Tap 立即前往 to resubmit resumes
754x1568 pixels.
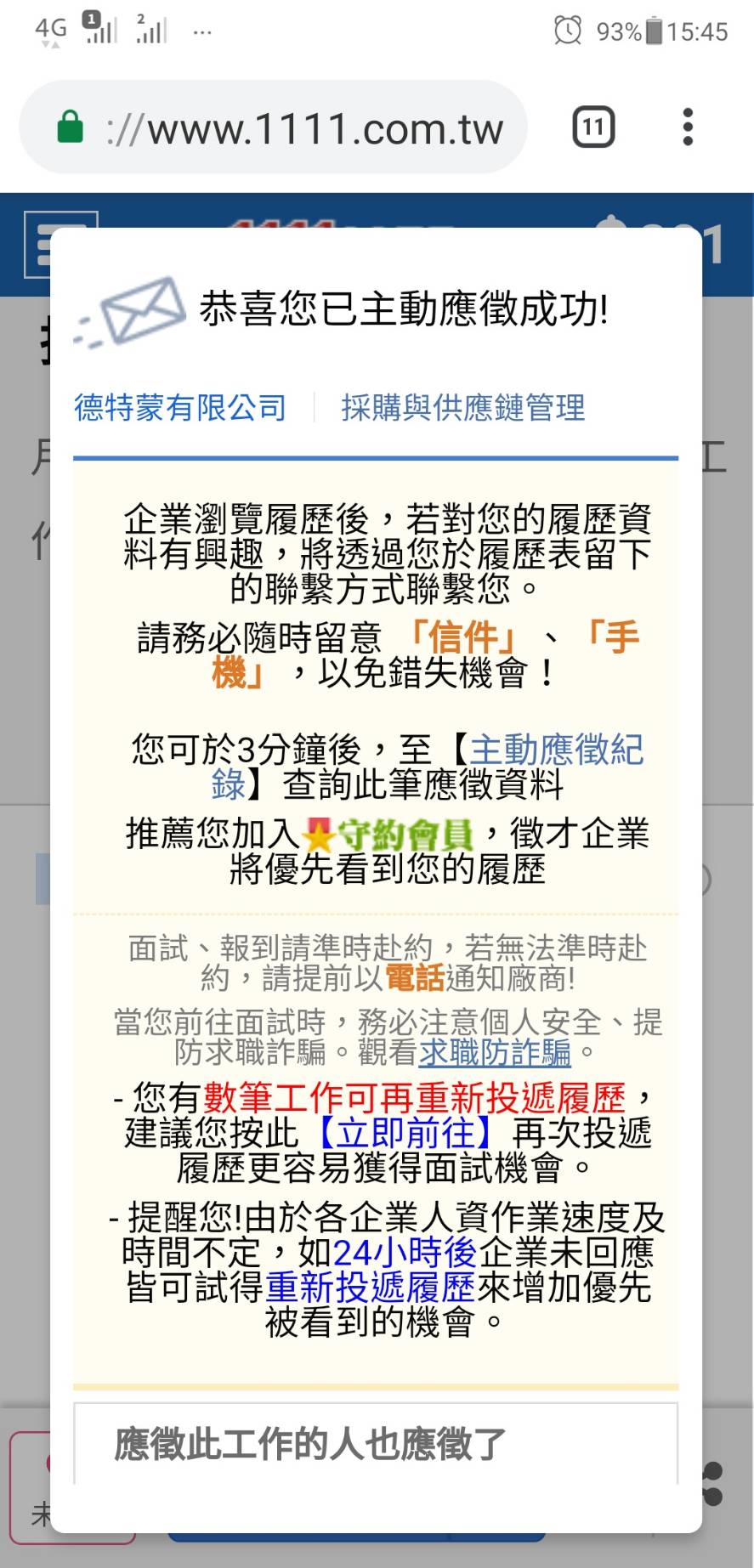tap(406, 1134)
